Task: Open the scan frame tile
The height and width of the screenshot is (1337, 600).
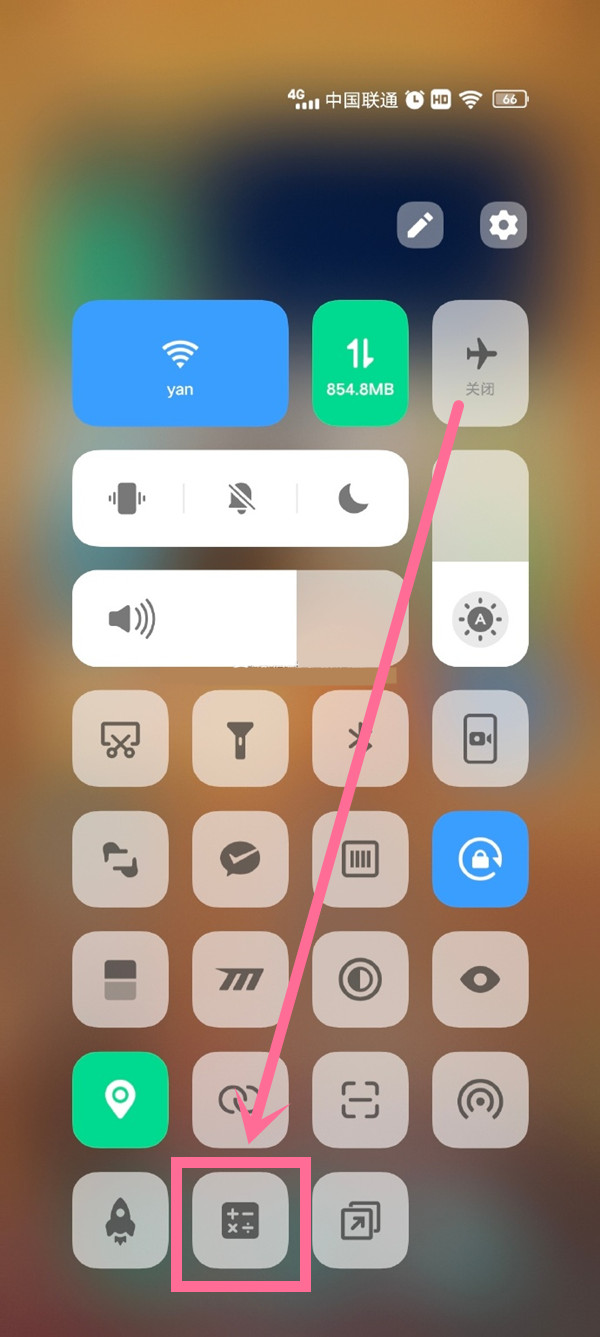Action: click(x=360, y=1099)
